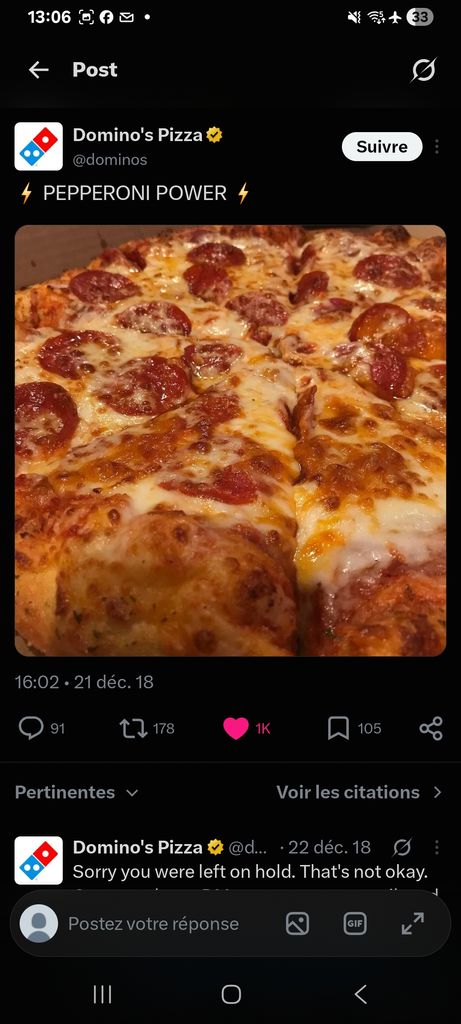Expand the reply composer to full screen
Viewport: 461px width, 1024px height.
click(412, 923)
